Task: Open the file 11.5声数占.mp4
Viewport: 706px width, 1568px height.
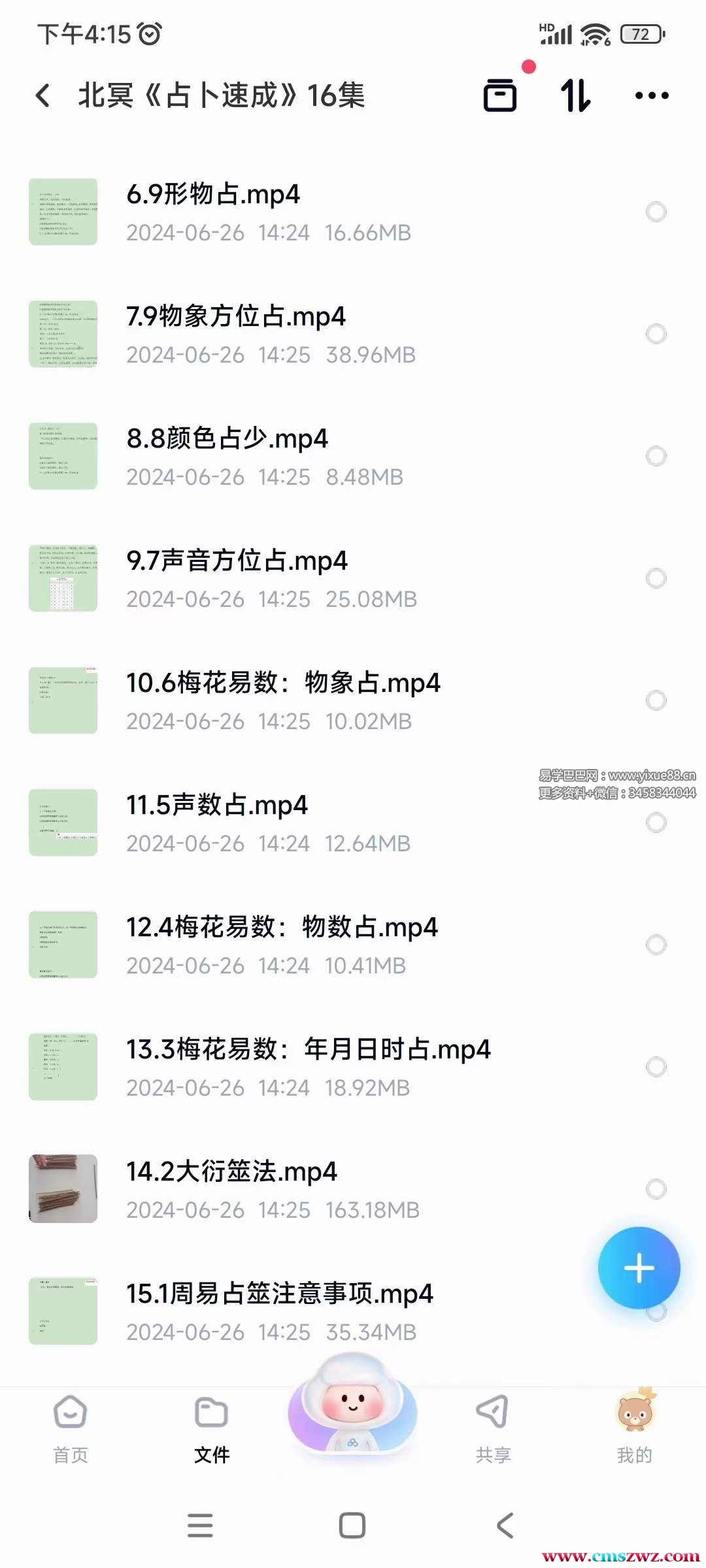Action: point(216,806)
